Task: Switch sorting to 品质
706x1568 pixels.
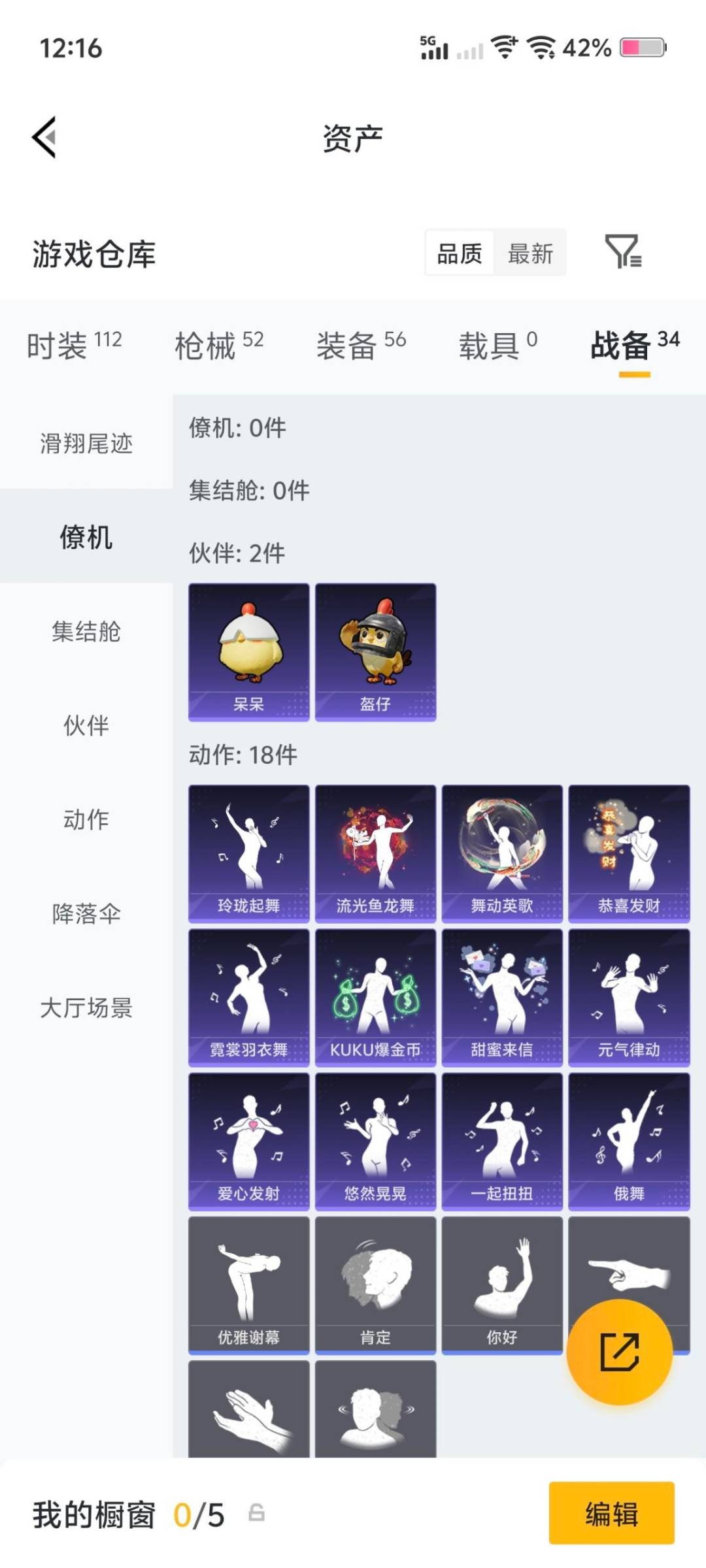Action: pos(462,253)
